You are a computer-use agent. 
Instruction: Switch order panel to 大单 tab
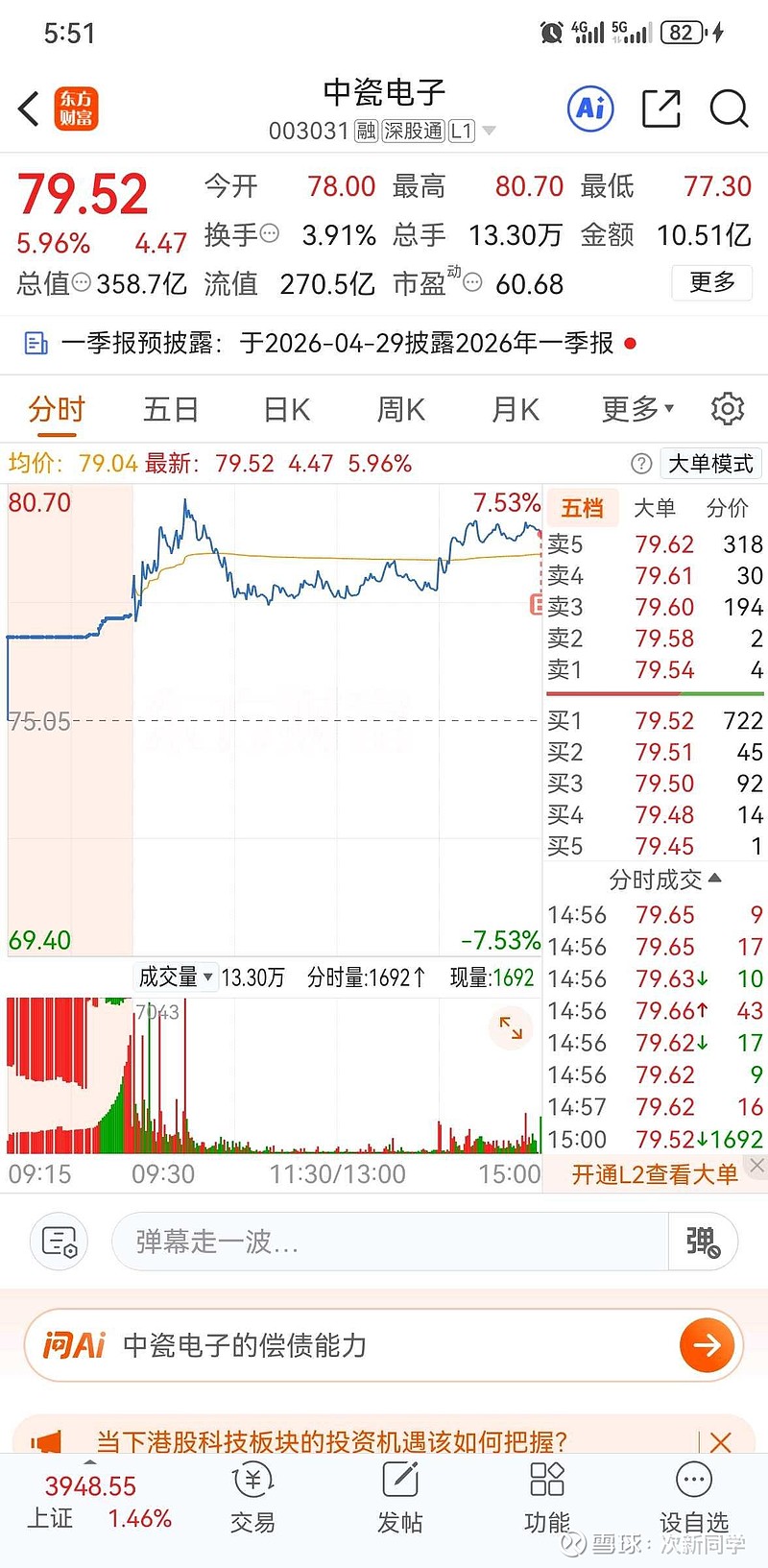click(x=655, y=508)
